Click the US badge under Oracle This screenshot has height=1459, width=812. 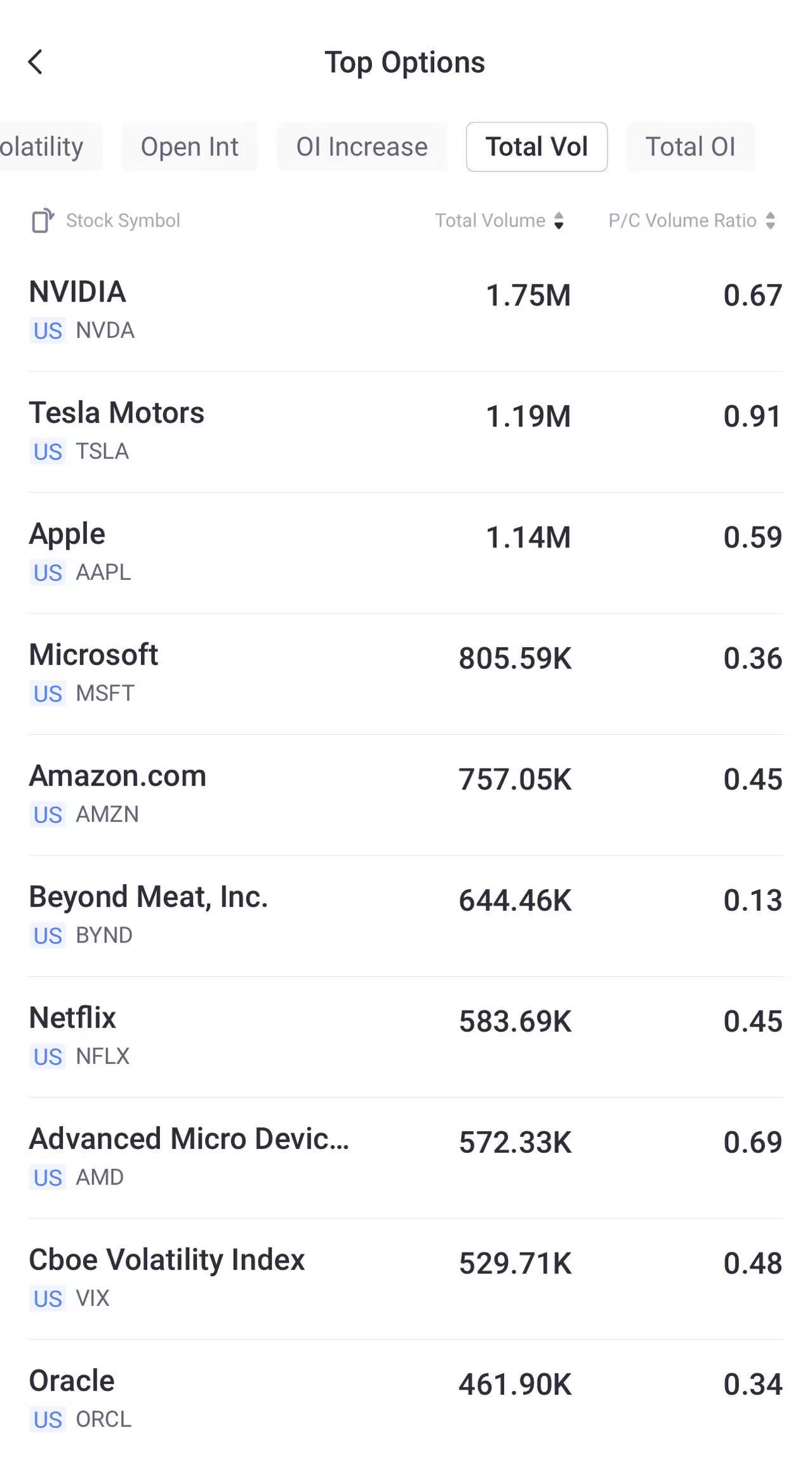47,1420
